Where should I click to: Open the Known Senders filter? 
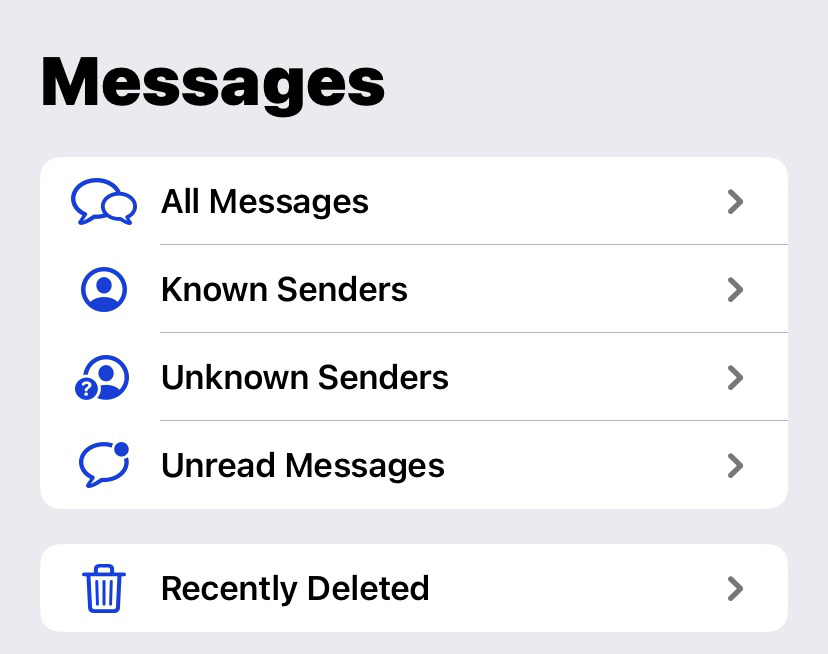click(413, 289)
